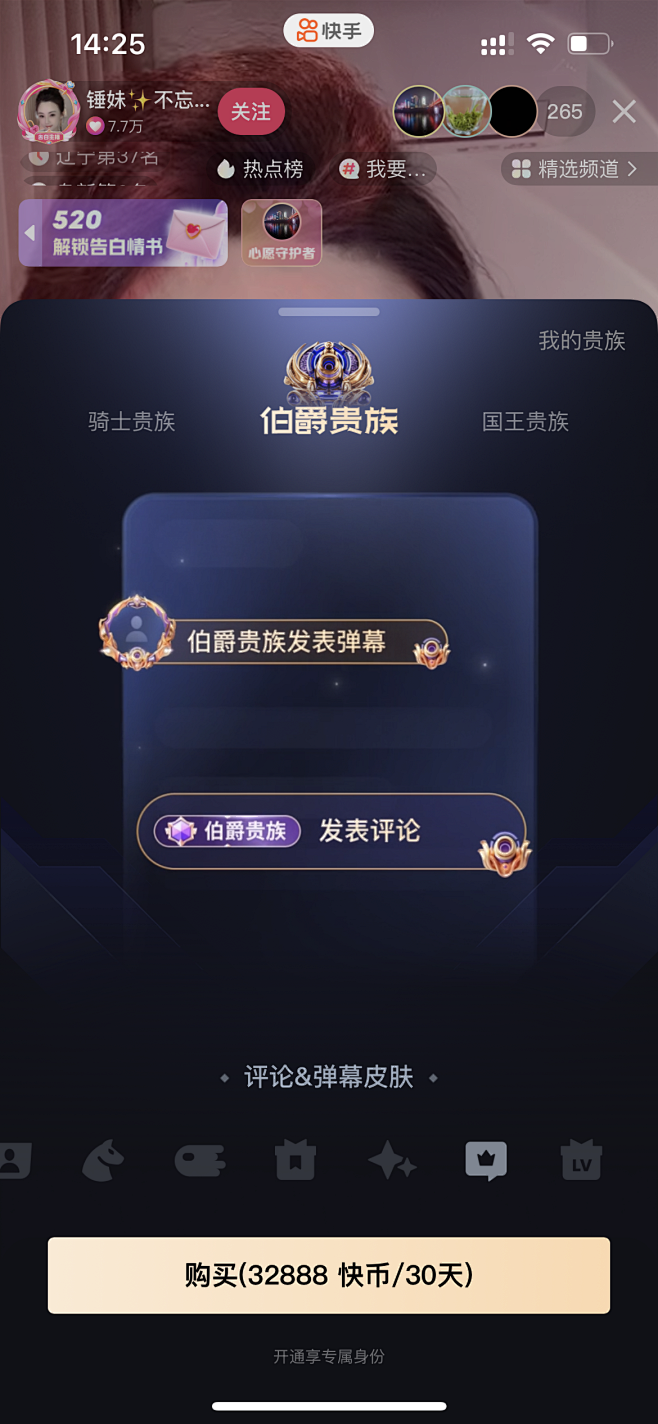Open the 265 viewers list
Screen dimensions: 658x1424
point(564,112)
